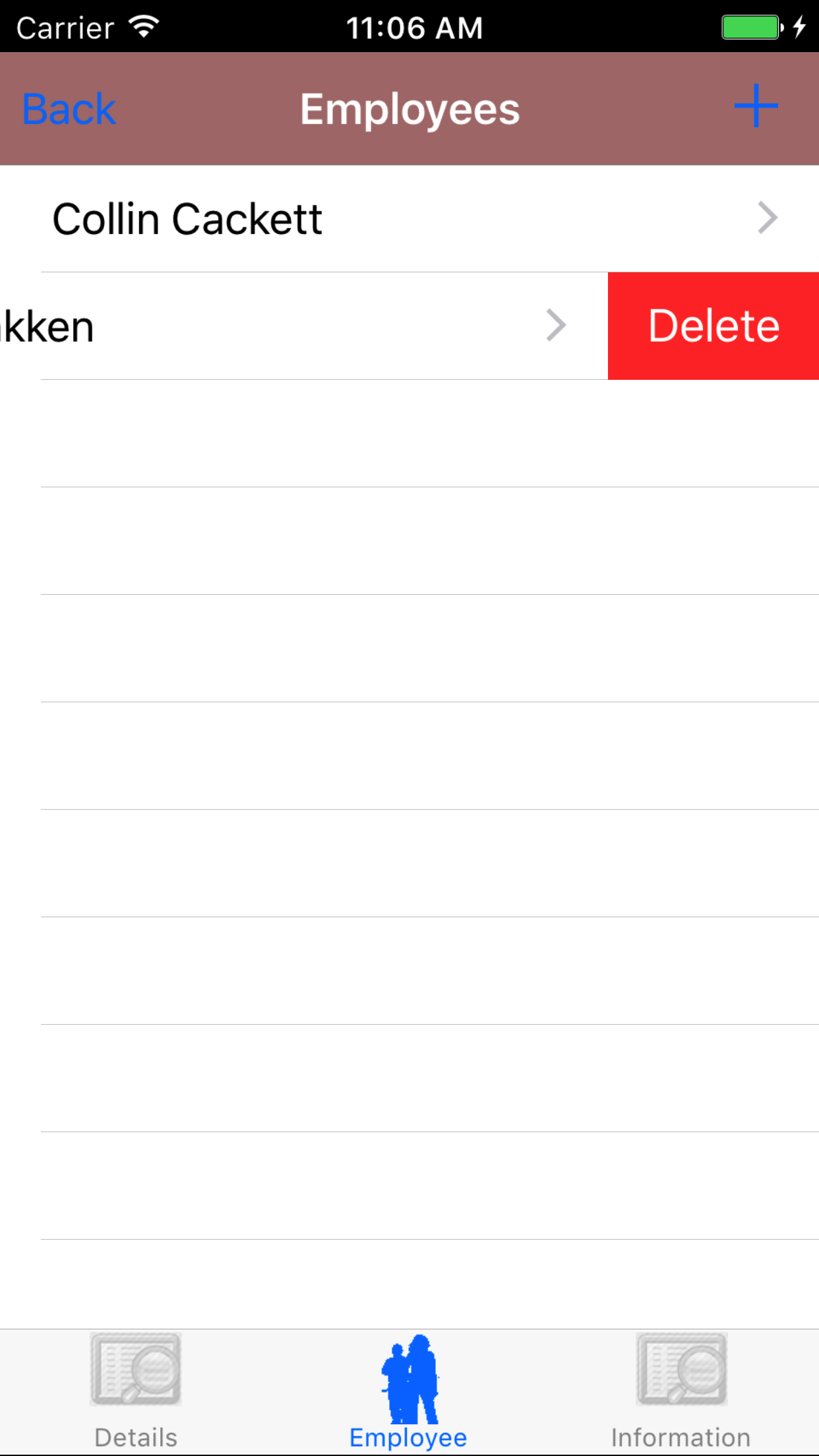This screenshot has width=819, height=1456.
Task: Add a new employee with the plus icon
Action: [756, 106]
